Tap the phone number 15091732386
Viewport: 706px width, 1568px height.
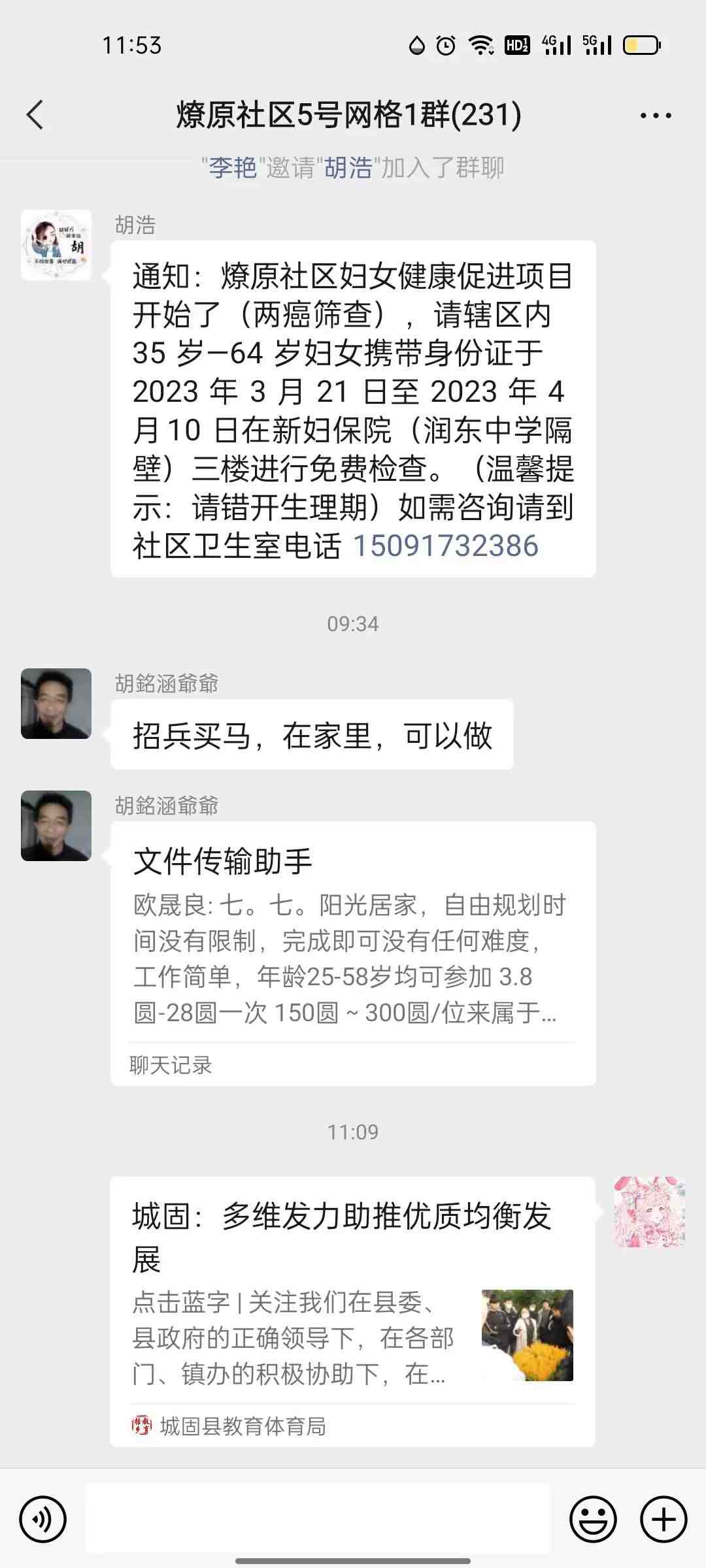[x=445, y=546]
